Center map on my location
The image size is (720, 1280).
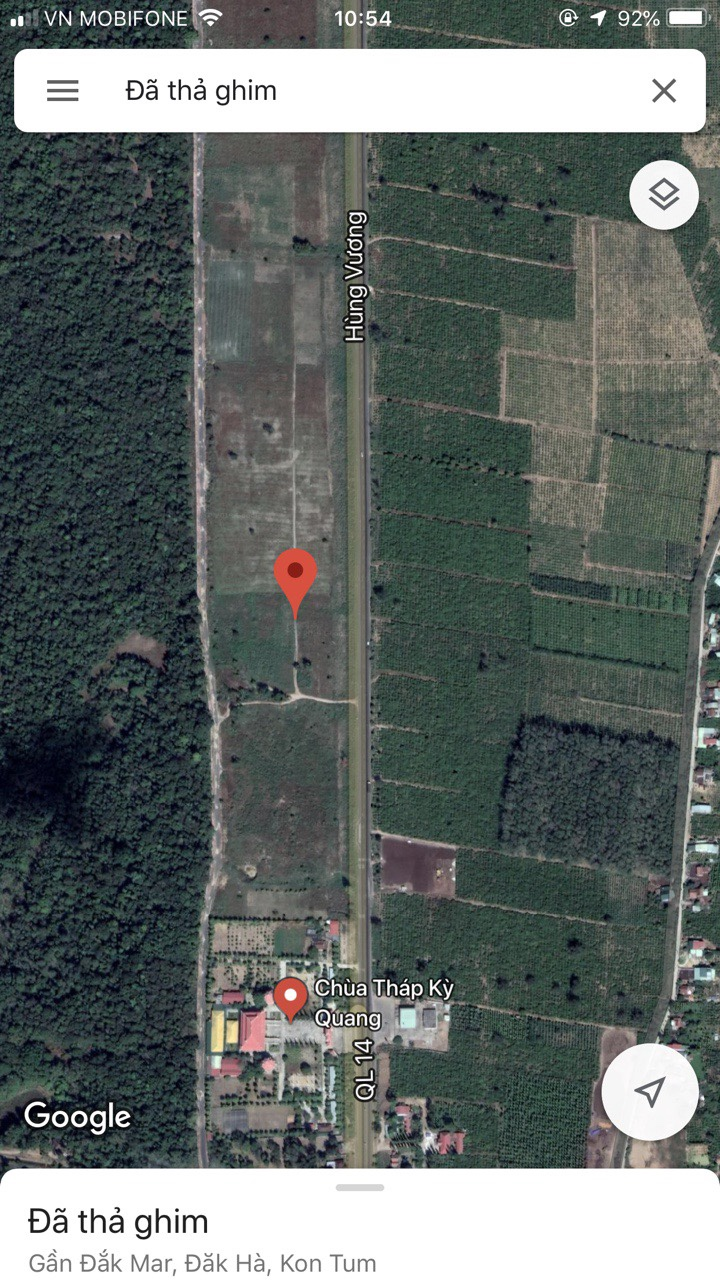pos(650,1092)
